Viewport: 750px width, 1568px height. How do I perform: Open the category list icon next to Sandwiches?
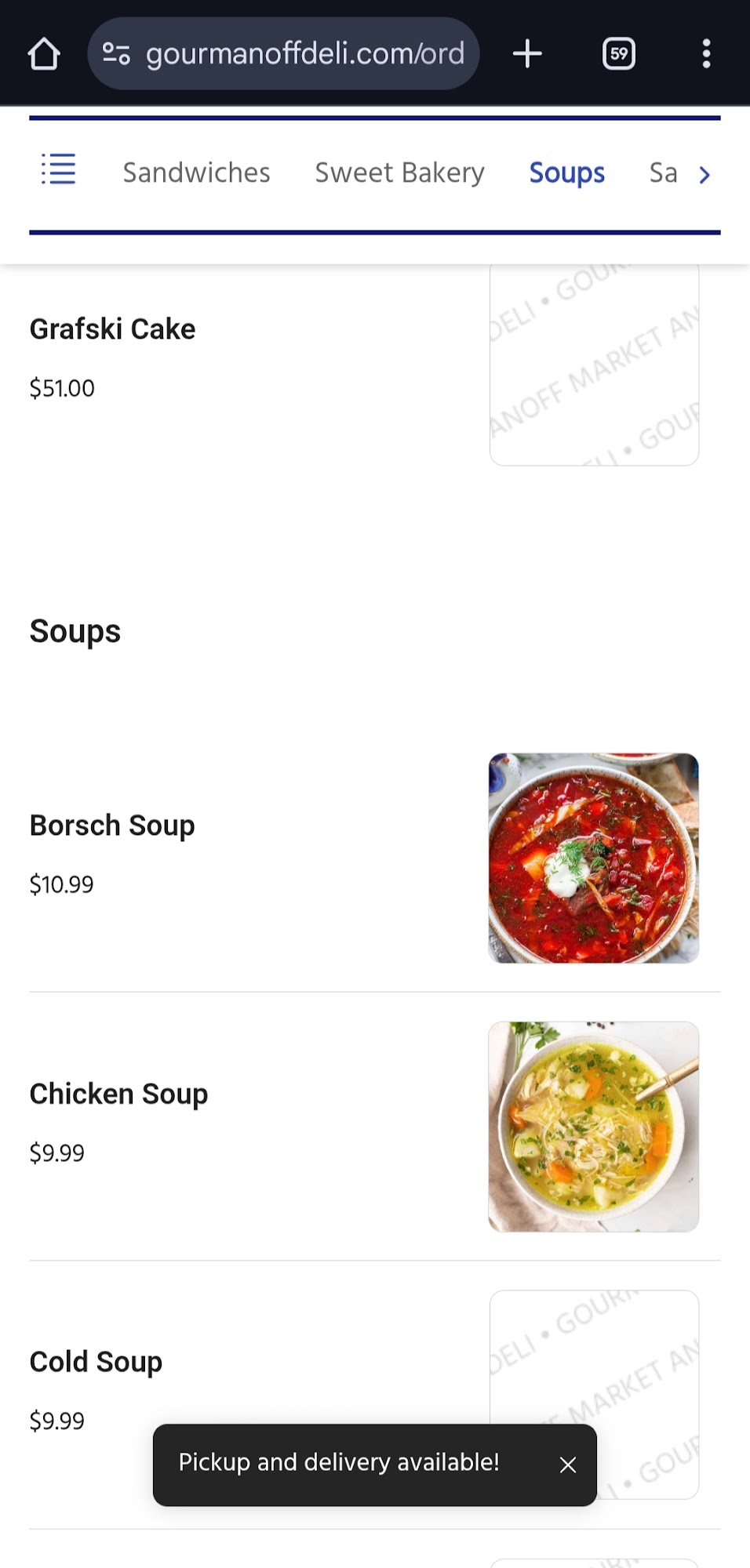pyautogui.click(x=57, y=169)
